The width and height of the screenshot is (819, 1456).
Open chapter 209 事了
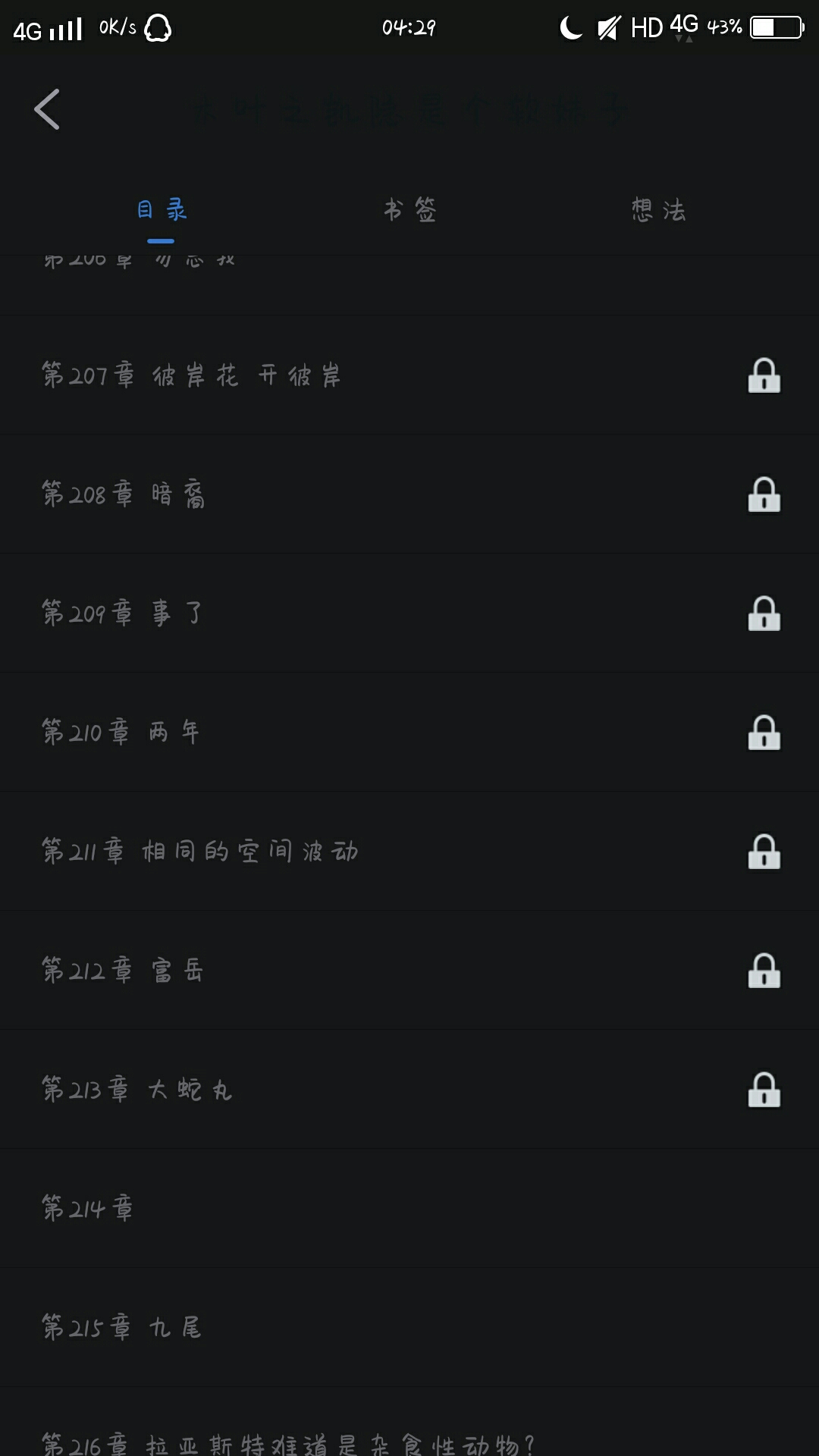409,613
